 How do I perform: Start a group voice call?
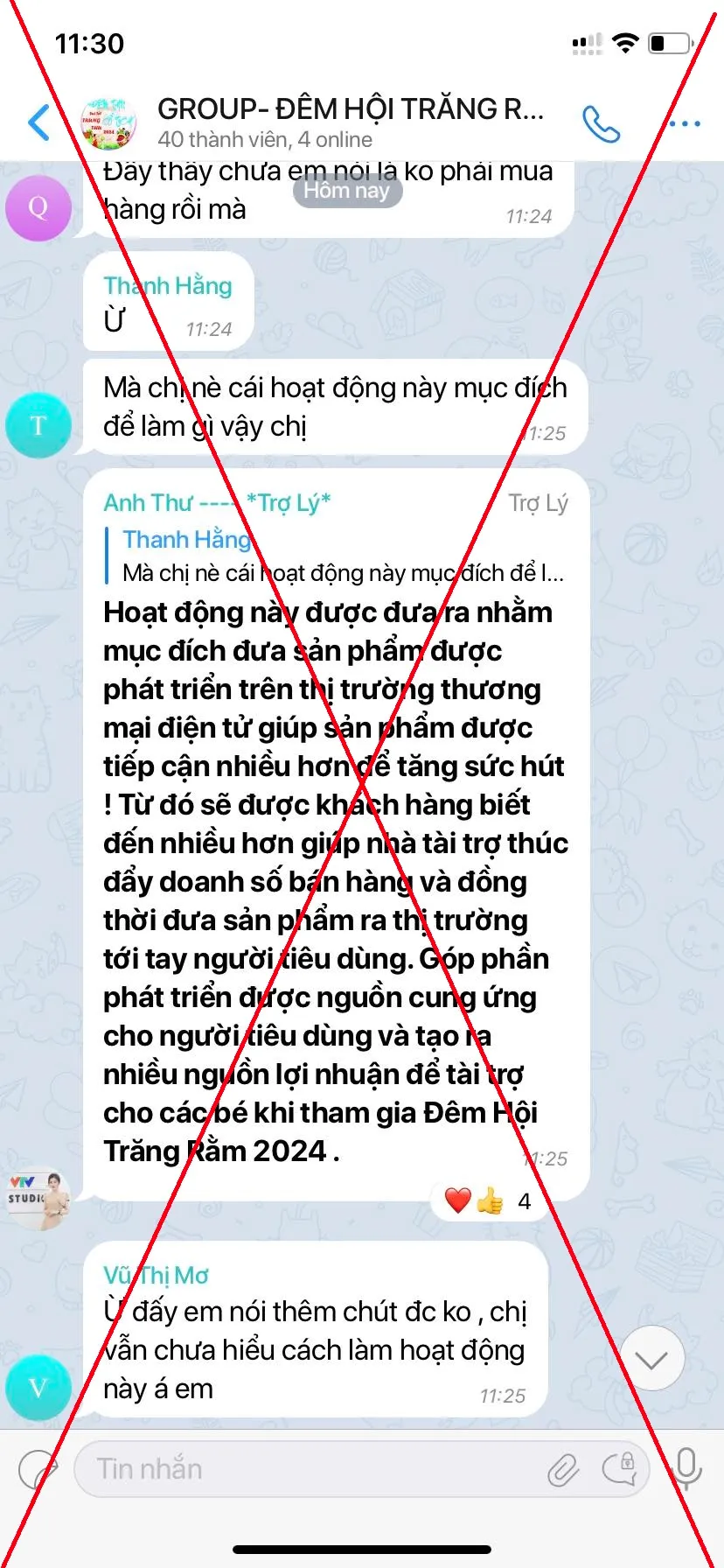[601, 124]
